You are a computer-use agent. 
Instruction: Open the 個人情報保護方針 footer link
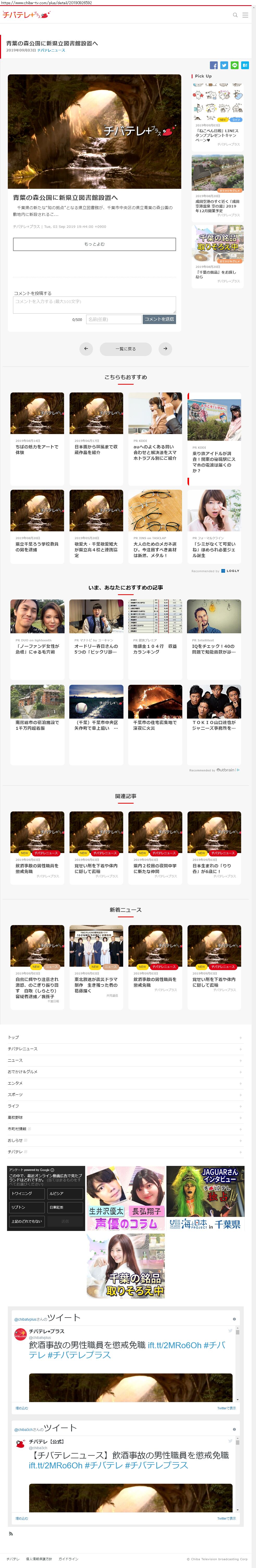point(39,1559)
